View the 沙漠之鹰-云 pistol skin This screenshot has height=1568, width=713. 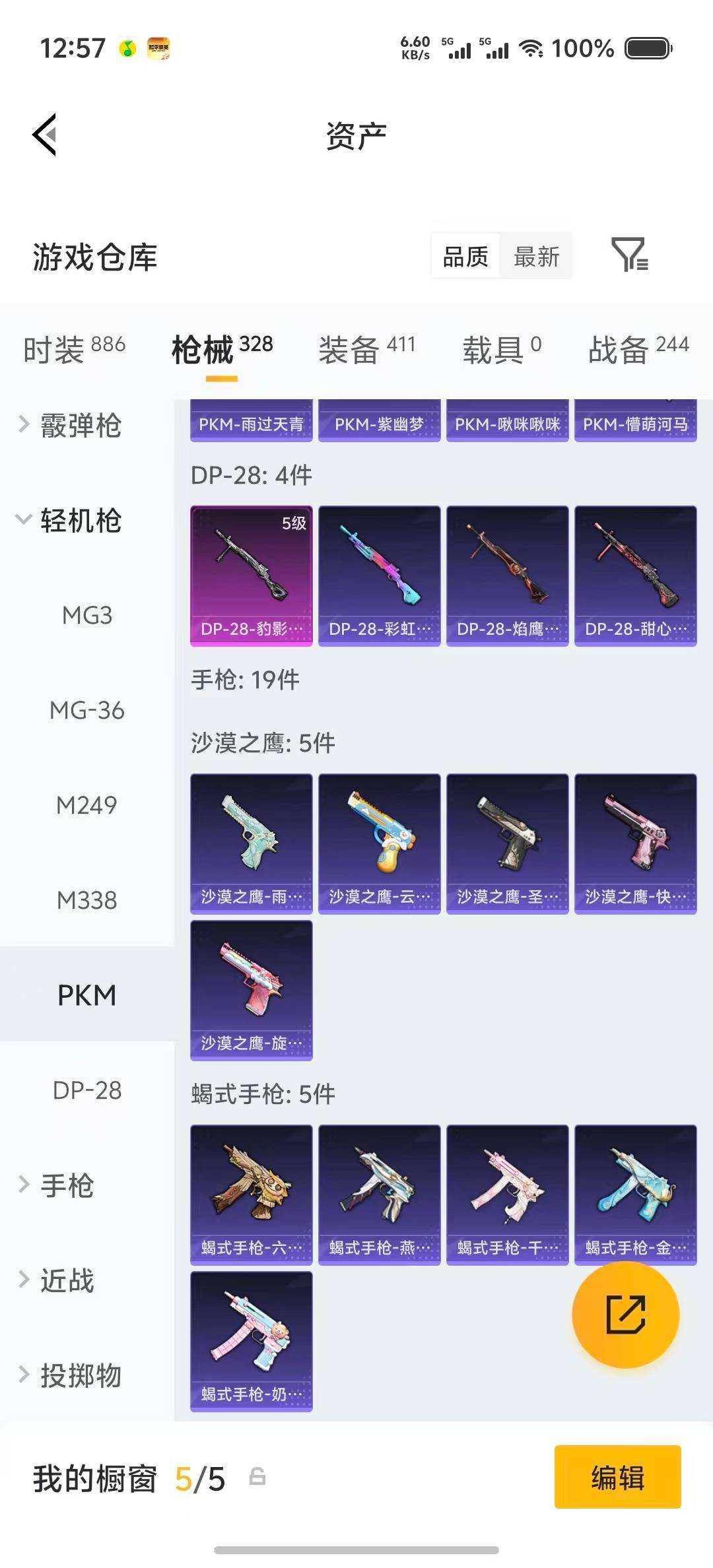[380, 843]
